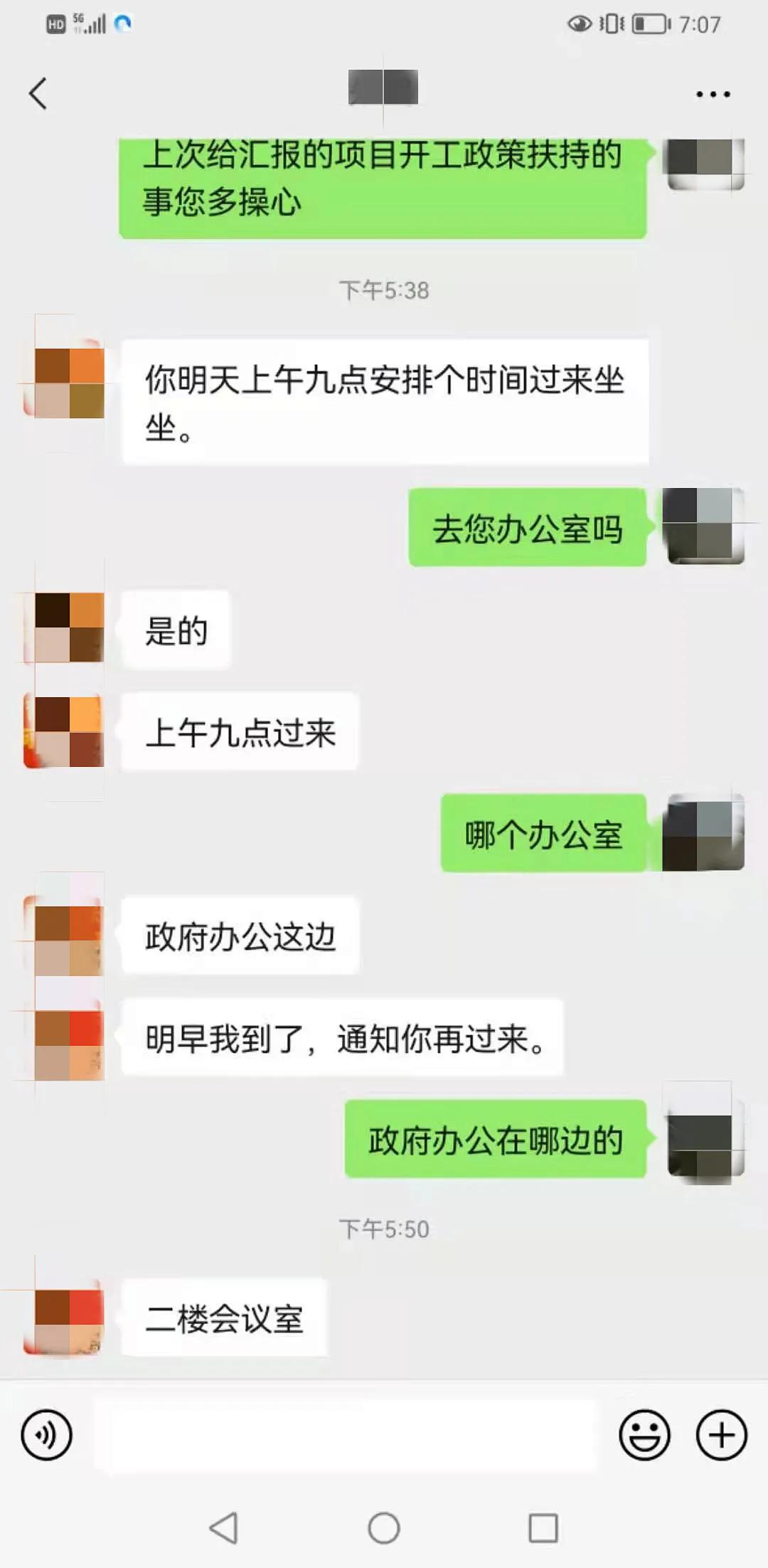Tap the system home button
768x1568 pixels.
384,1527
